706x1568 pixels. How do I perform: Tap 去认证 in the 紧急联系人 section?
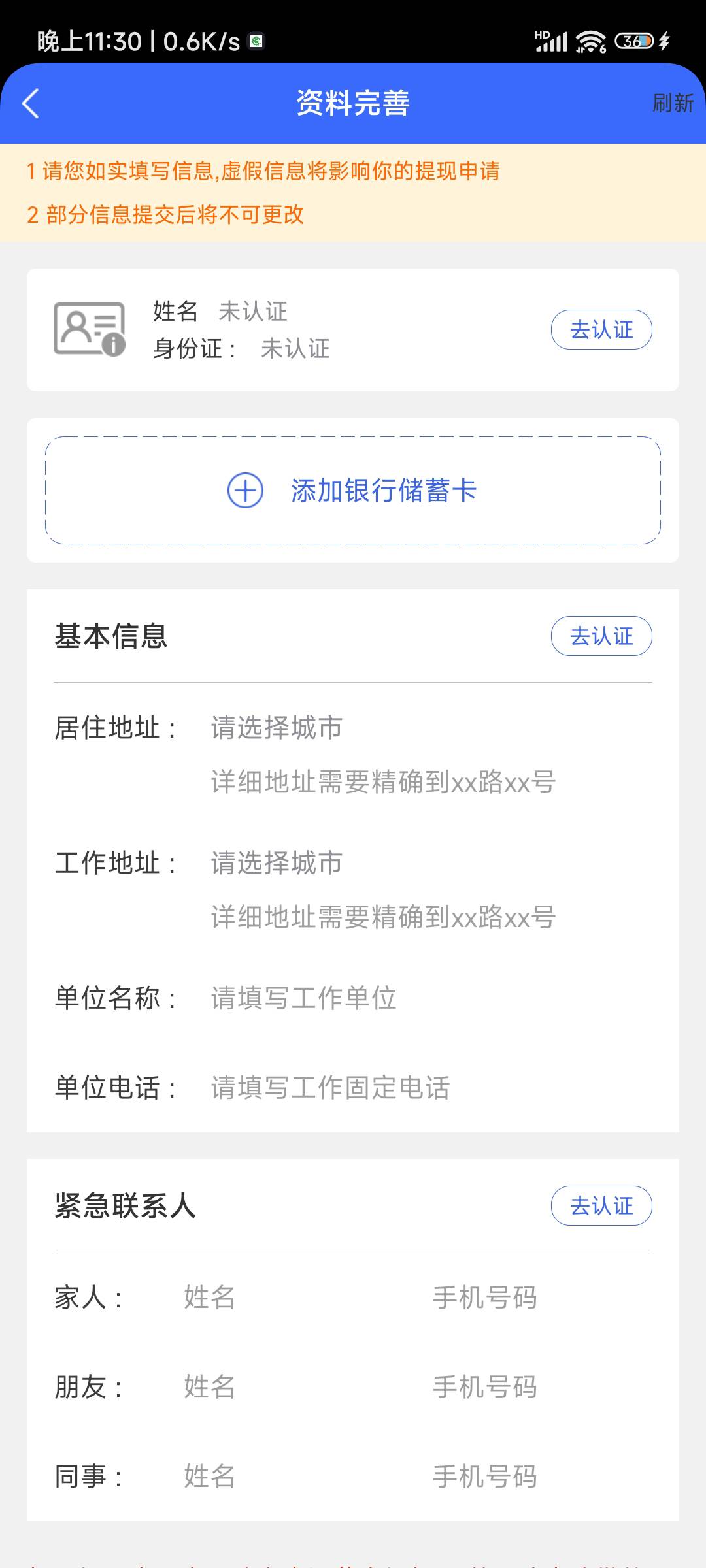tap(601, 1205)
